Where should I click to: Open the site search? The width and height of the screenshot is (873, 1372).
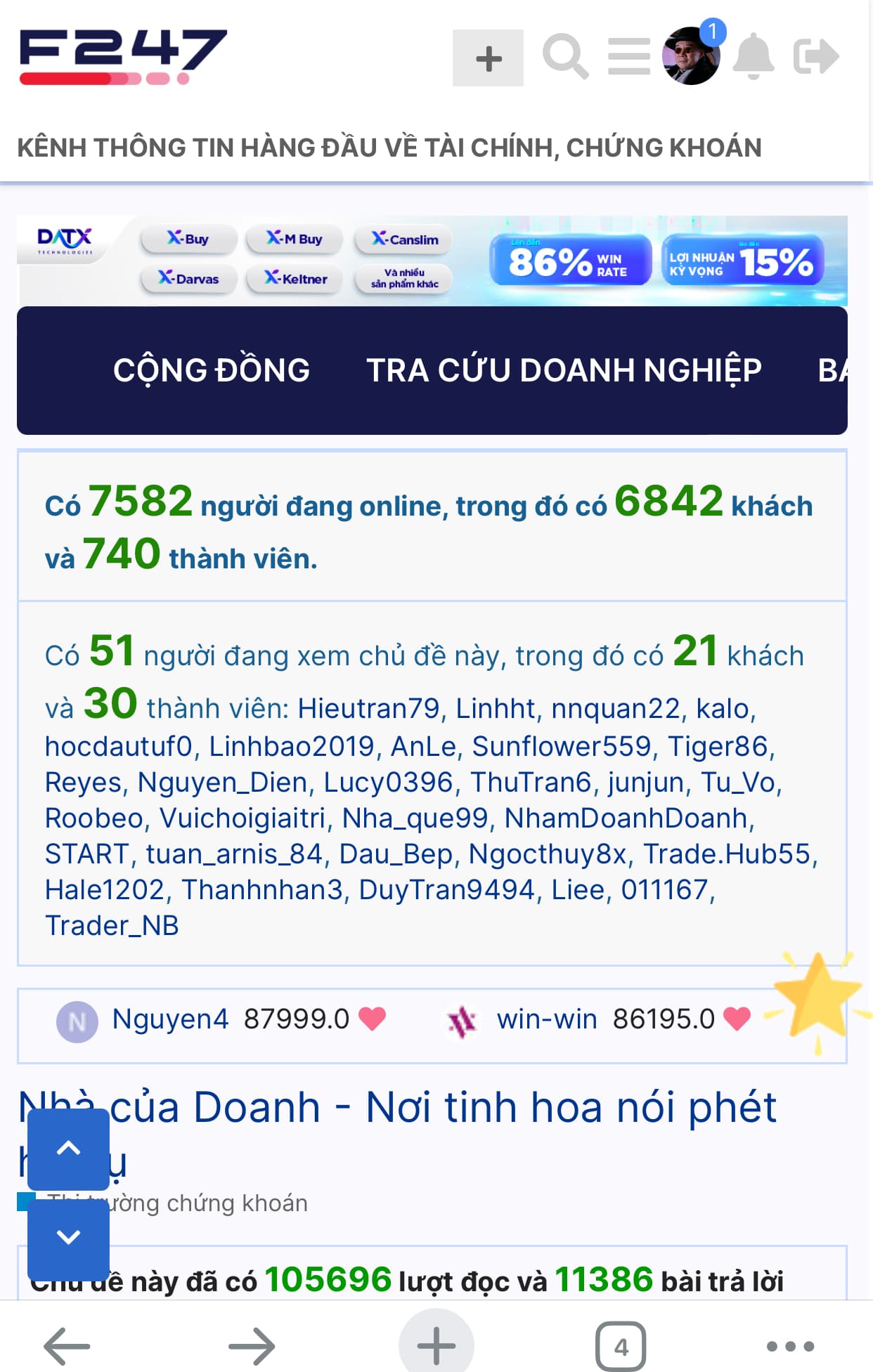tap(564, 56)
